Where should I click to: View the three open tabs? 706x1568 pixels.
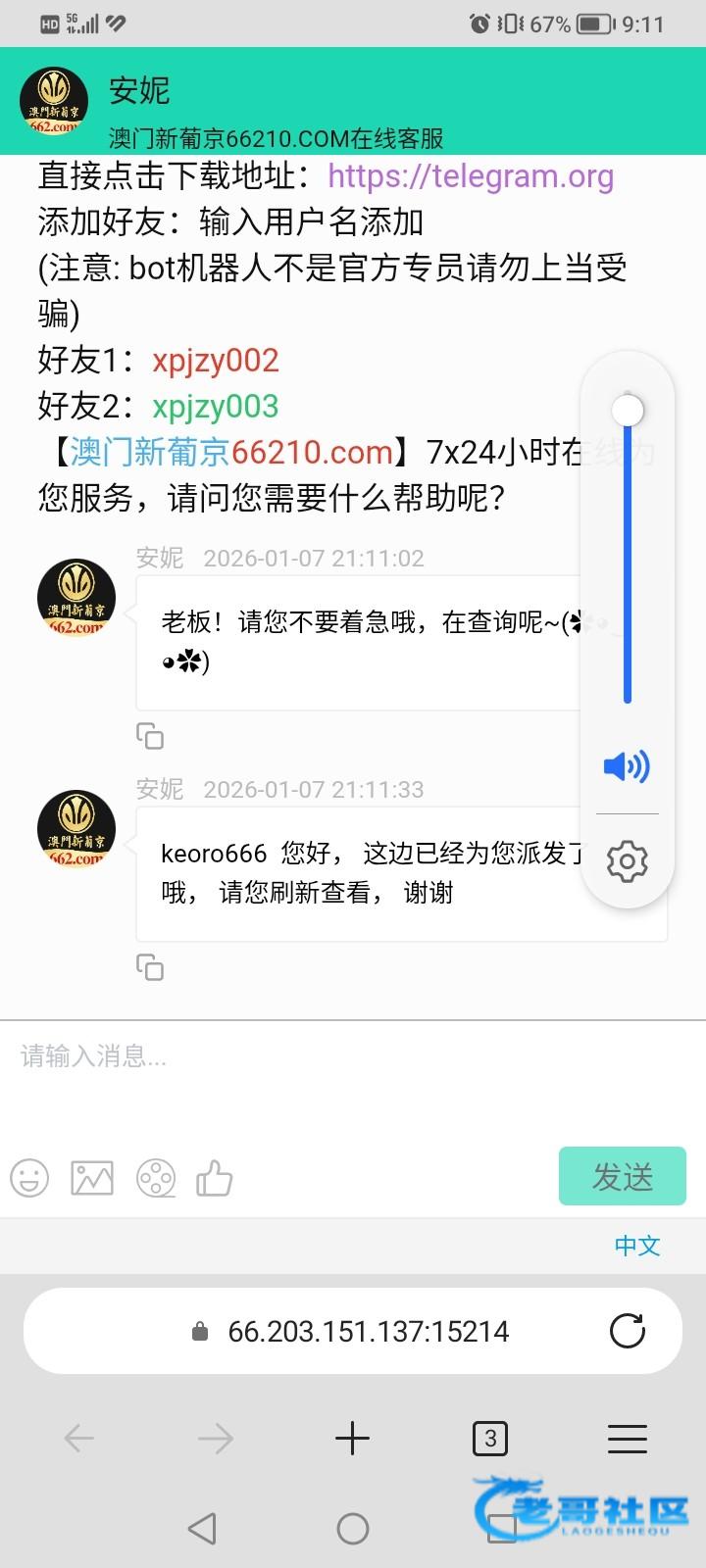(490, 1439)
